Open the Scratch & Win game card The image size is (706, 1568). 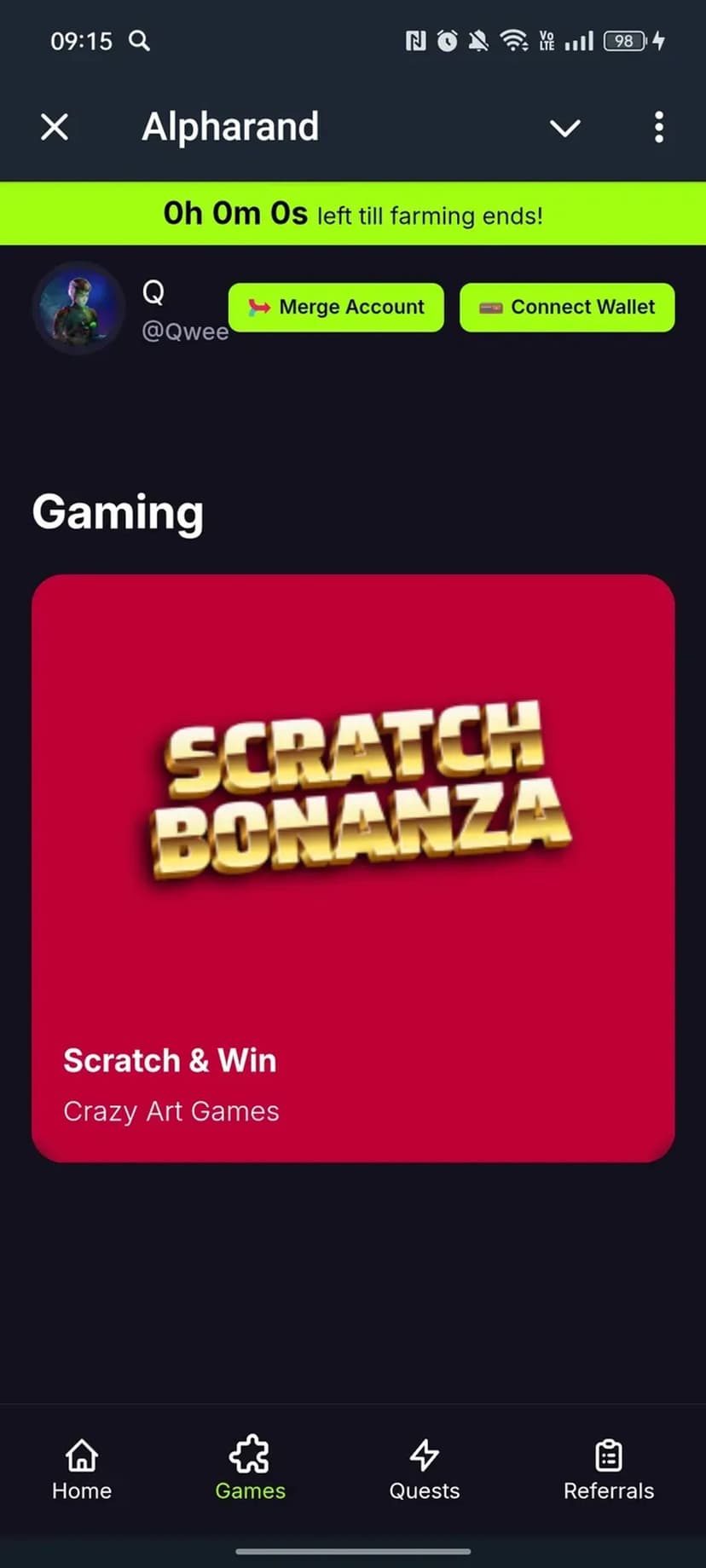coord(353,868)
